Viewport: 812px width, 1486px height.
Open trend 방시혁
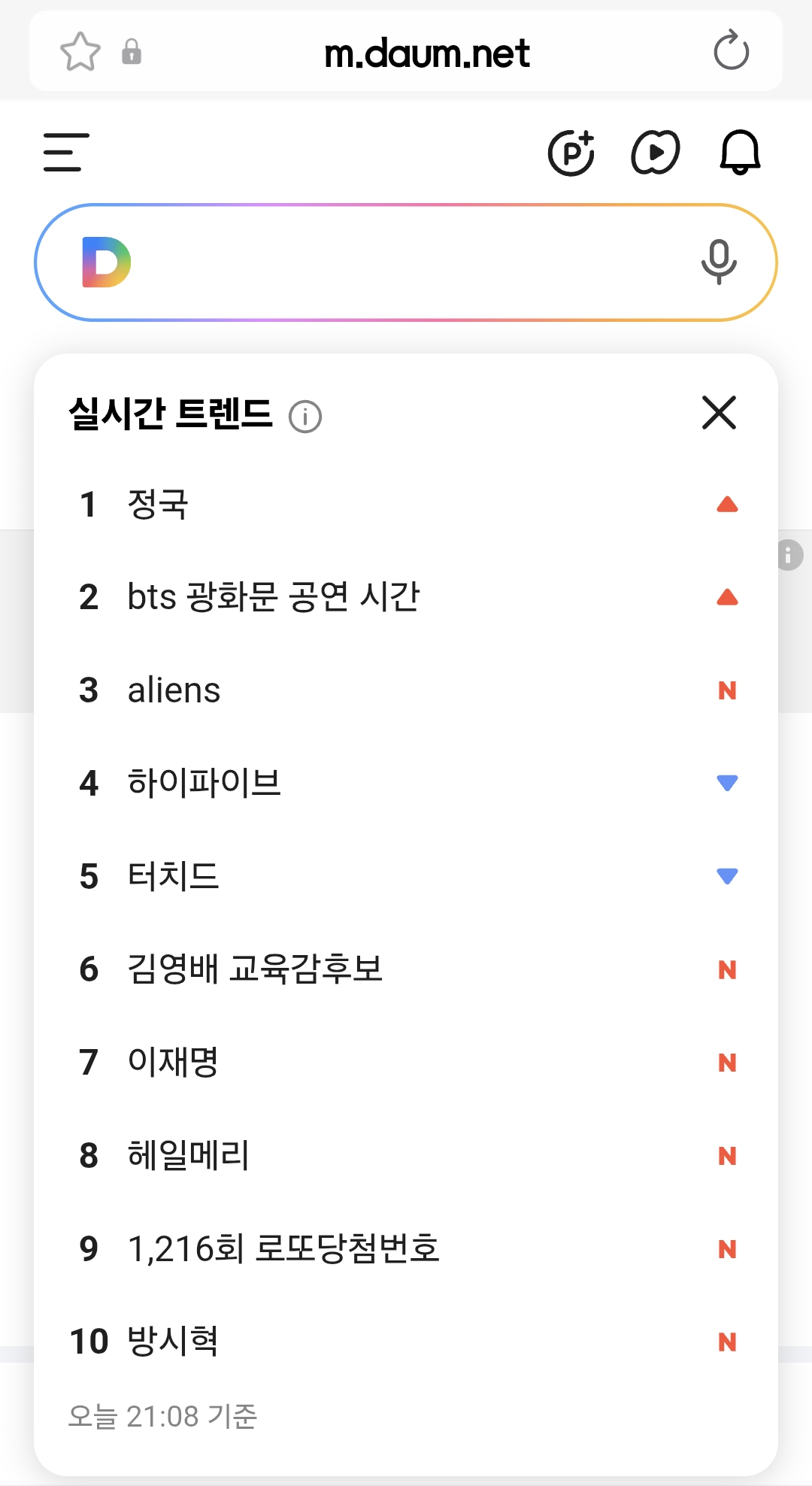pos(406,1342)
